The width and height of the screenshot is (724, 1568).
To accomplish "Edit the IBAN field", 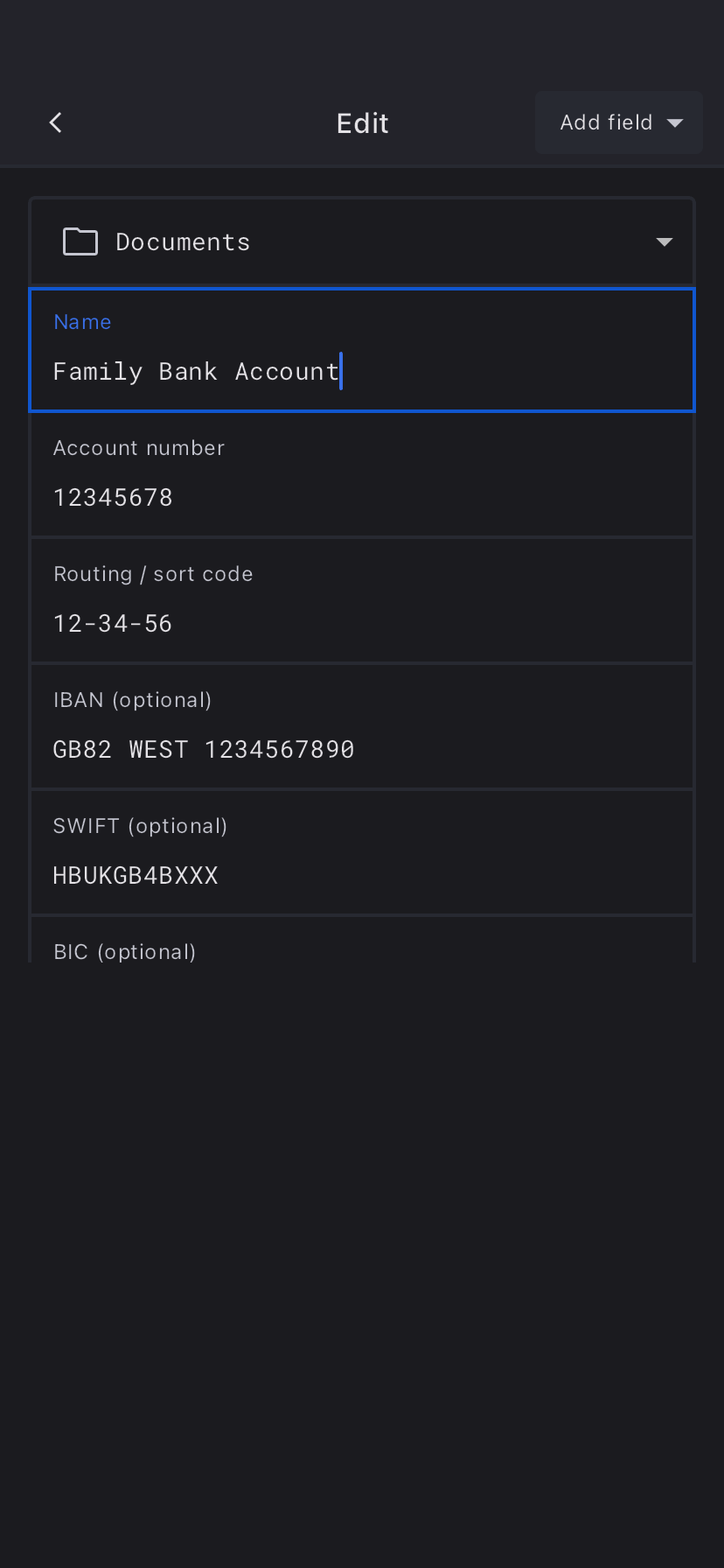I will 362,748.
